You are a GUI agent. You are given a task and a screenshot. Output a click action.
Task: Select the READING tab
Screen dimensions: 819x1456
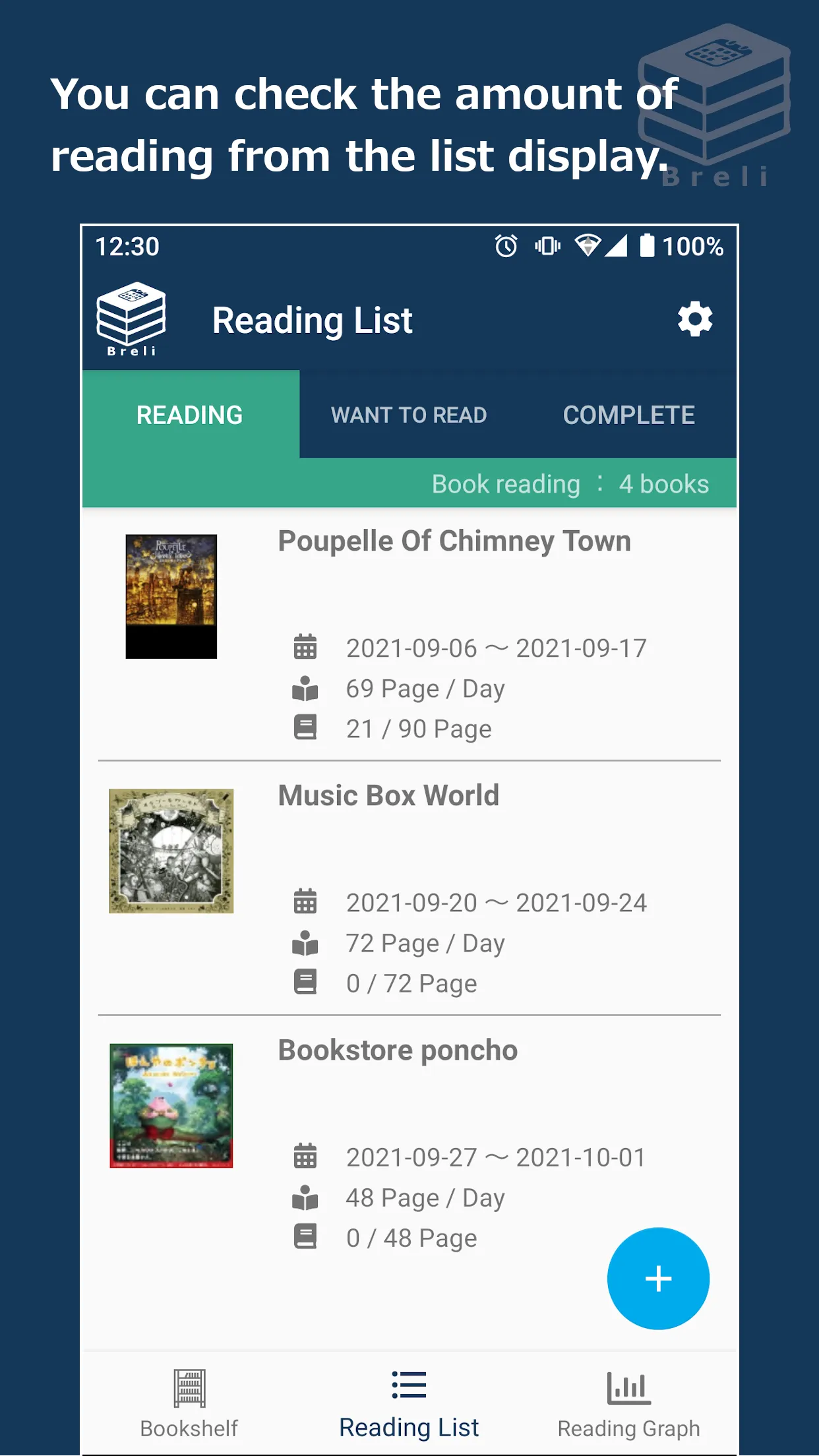coord(189,415)
